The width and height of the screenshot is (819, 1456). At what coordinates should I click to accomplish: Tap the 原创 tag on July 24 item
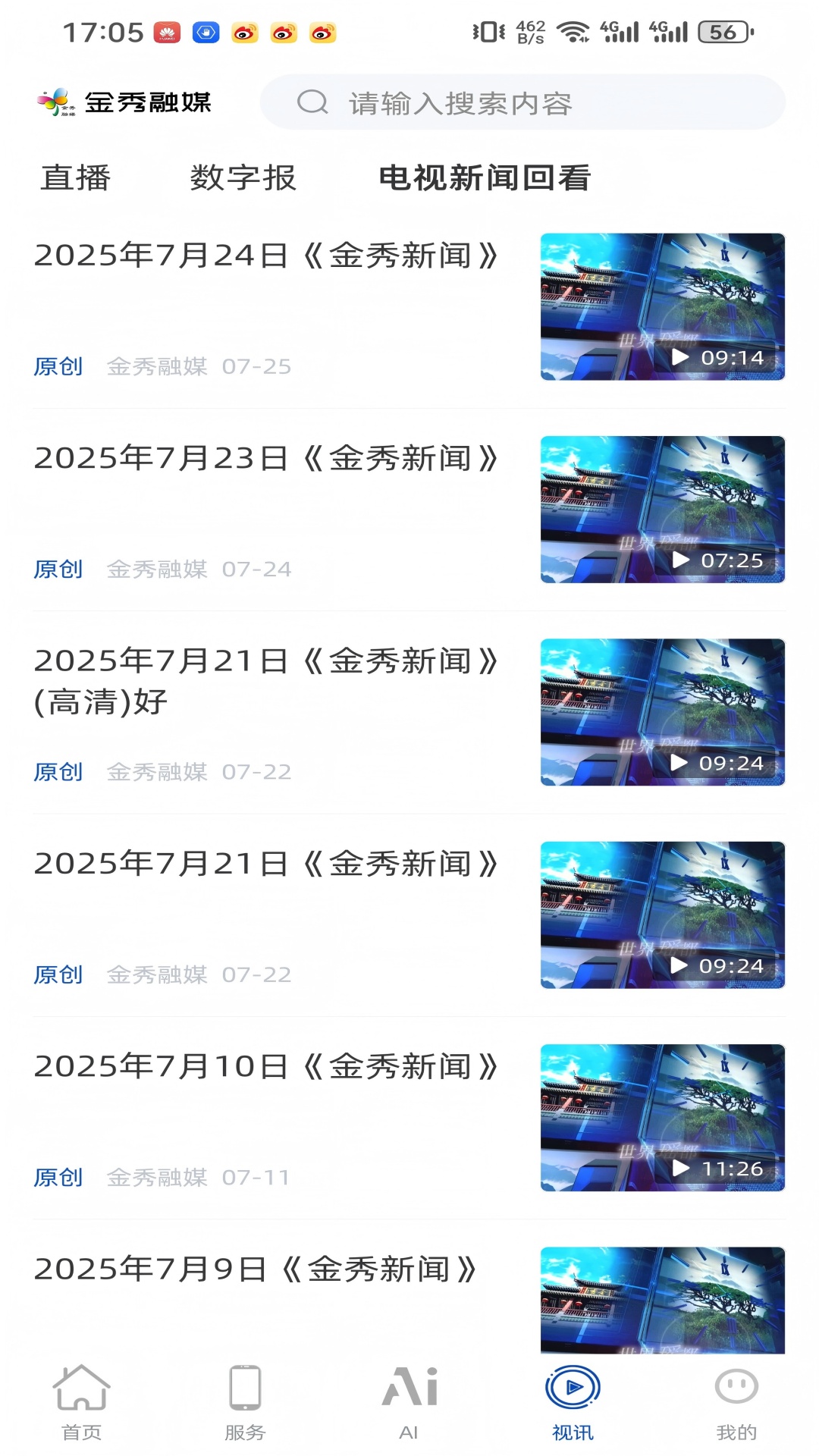pos(60,367)
